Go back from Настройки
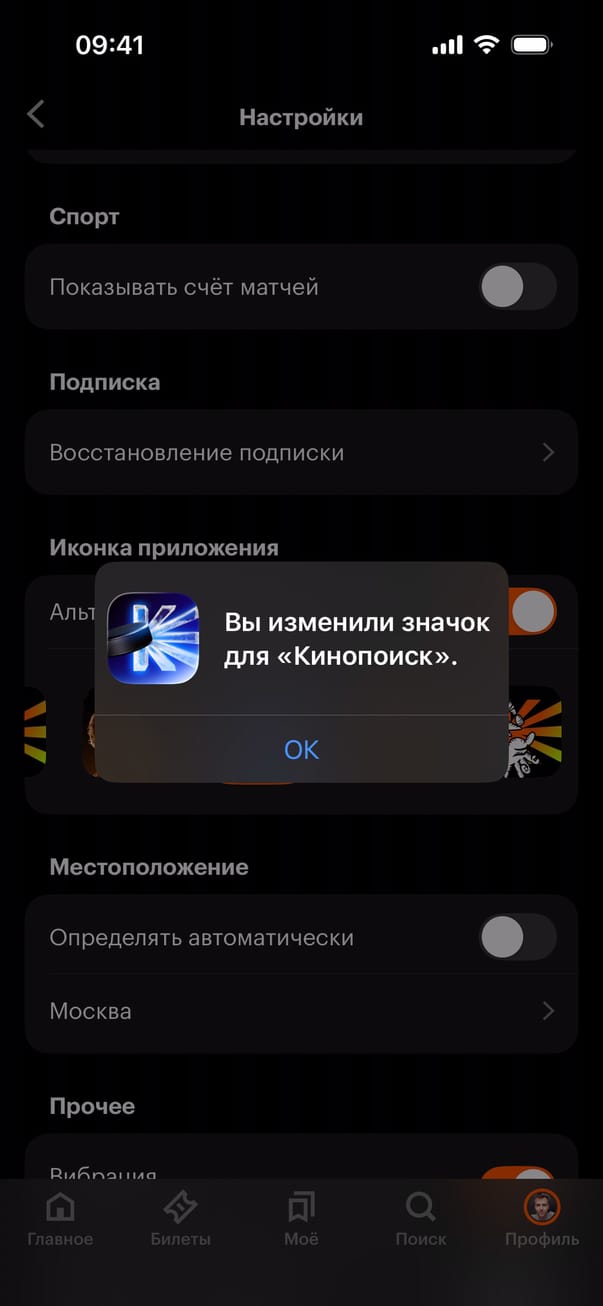This screenshot has width=603, height=1306. pyautogui.click(x=36, y=114)
